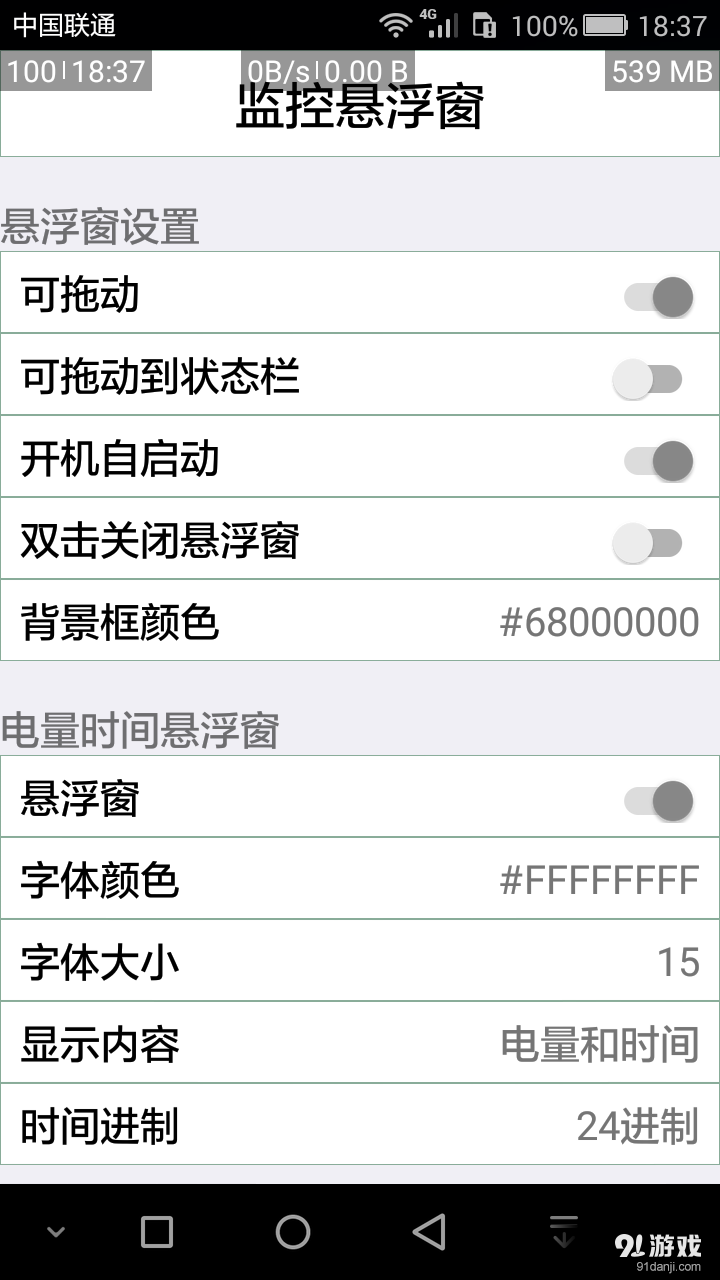Open the 背景框颜色 color value #68000000
The image size is (720, 1280).
[360, 621]
